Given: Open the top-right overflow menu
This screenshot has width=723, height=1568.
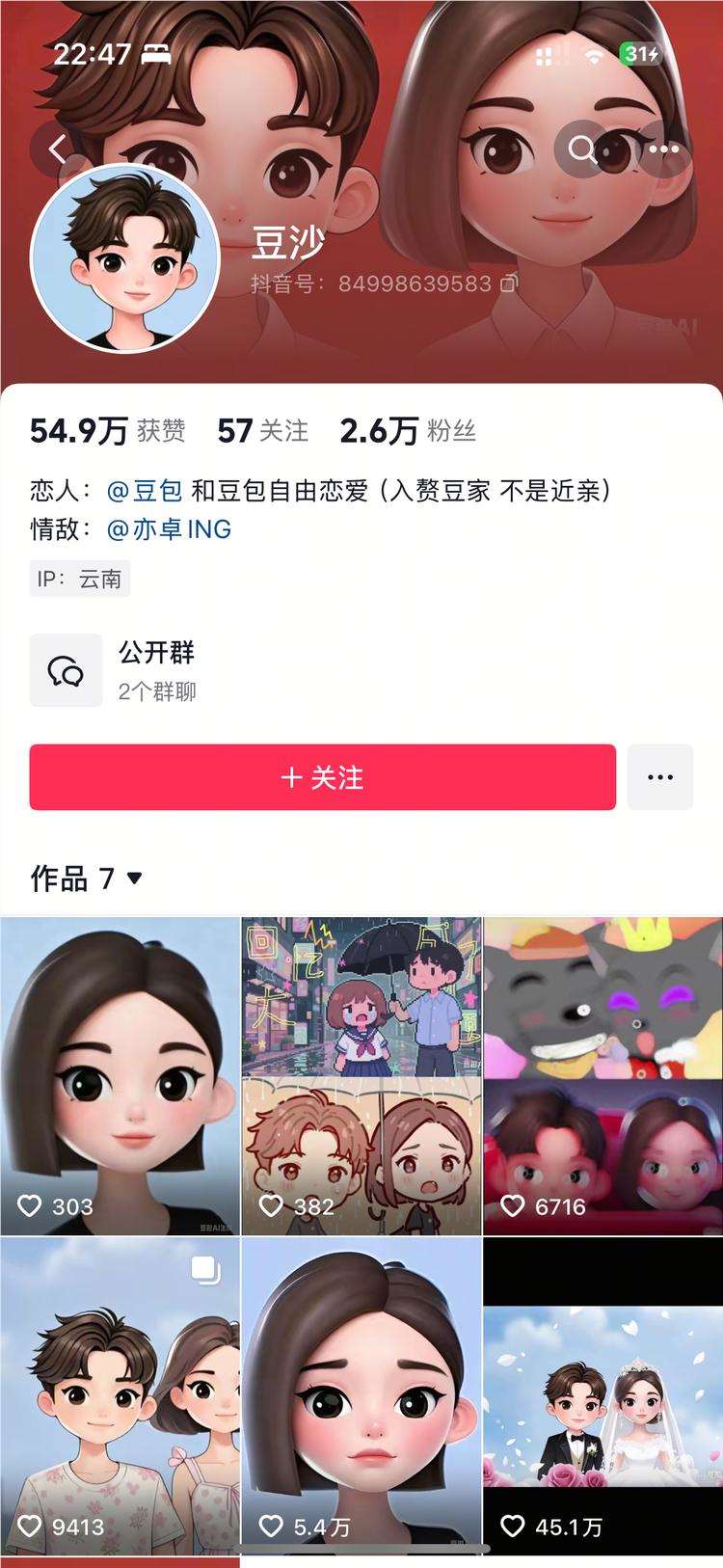Looking at the screenshot, I should [x=663, y=149].
